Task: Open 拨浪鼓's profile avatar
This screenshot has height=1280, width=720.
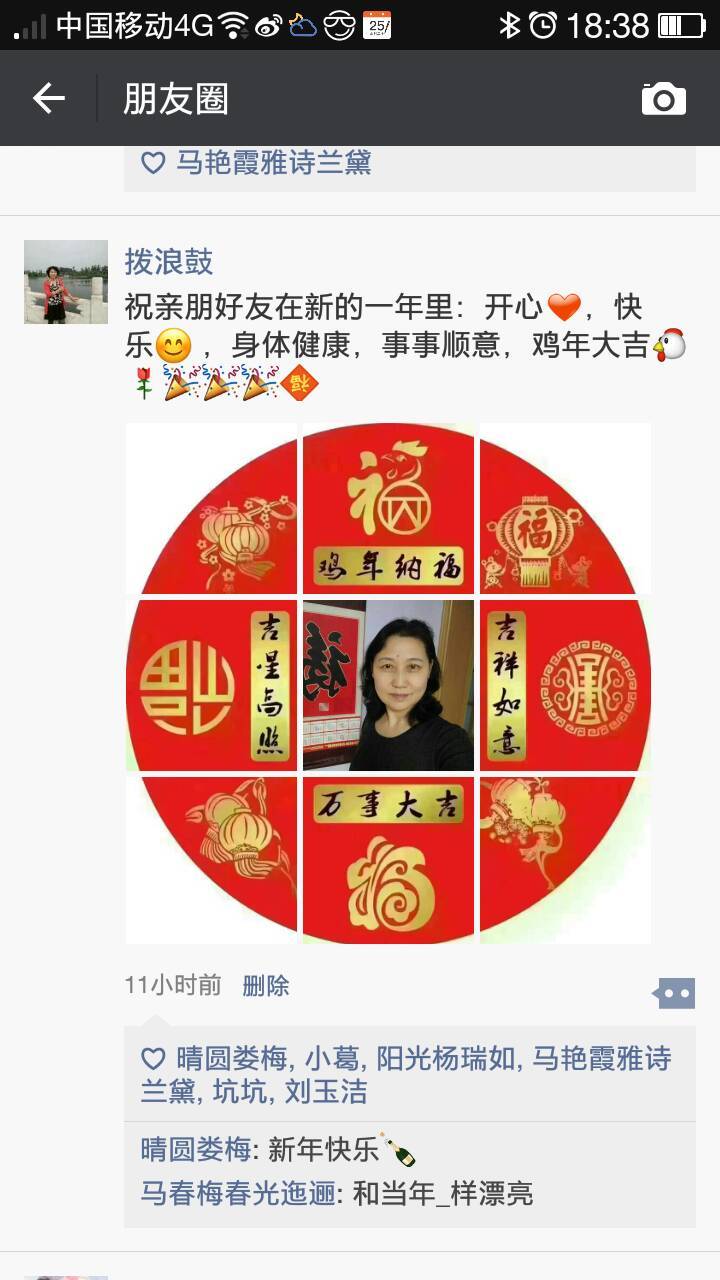Action: click(x=66, y=282)
